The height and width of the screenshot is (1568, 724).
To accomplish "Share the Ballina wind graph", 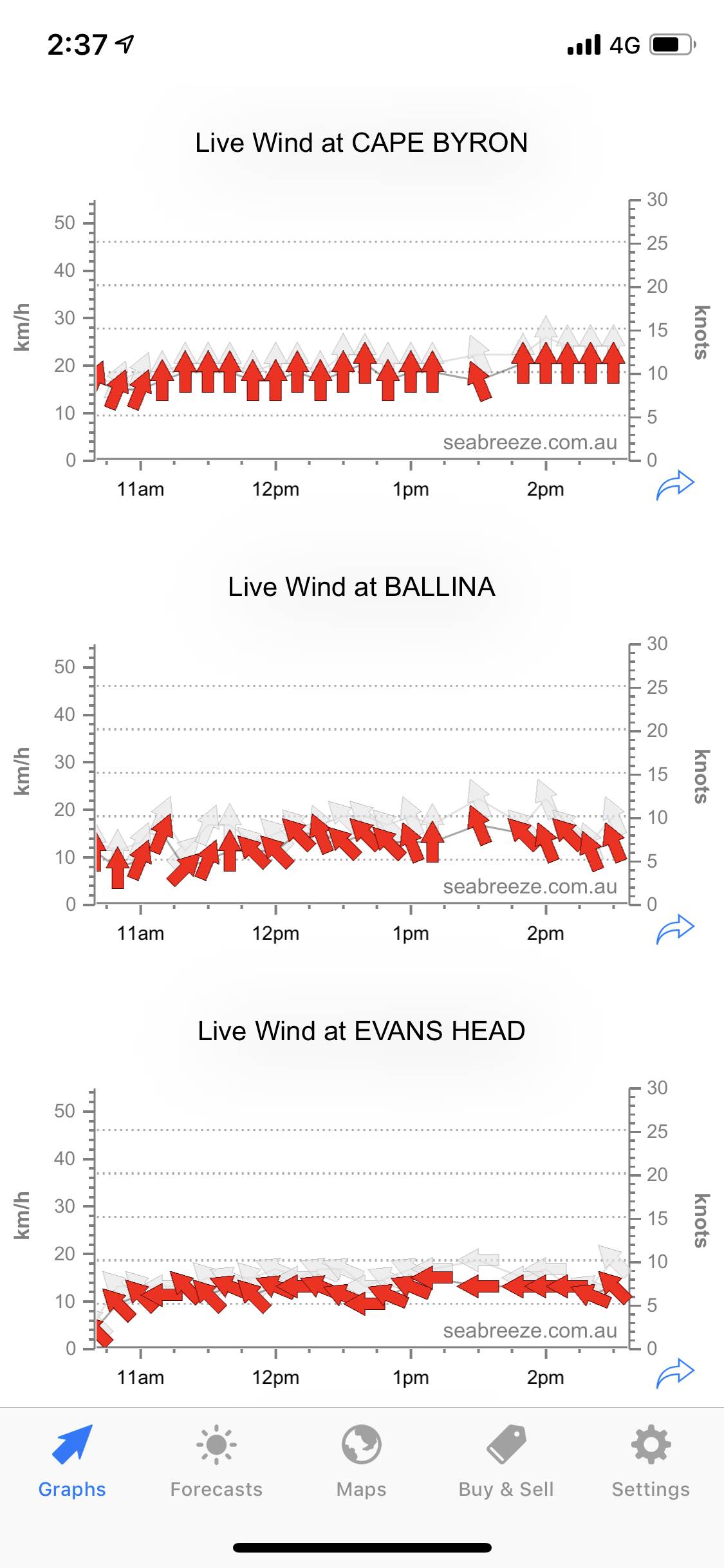I will tap(675, 929).
